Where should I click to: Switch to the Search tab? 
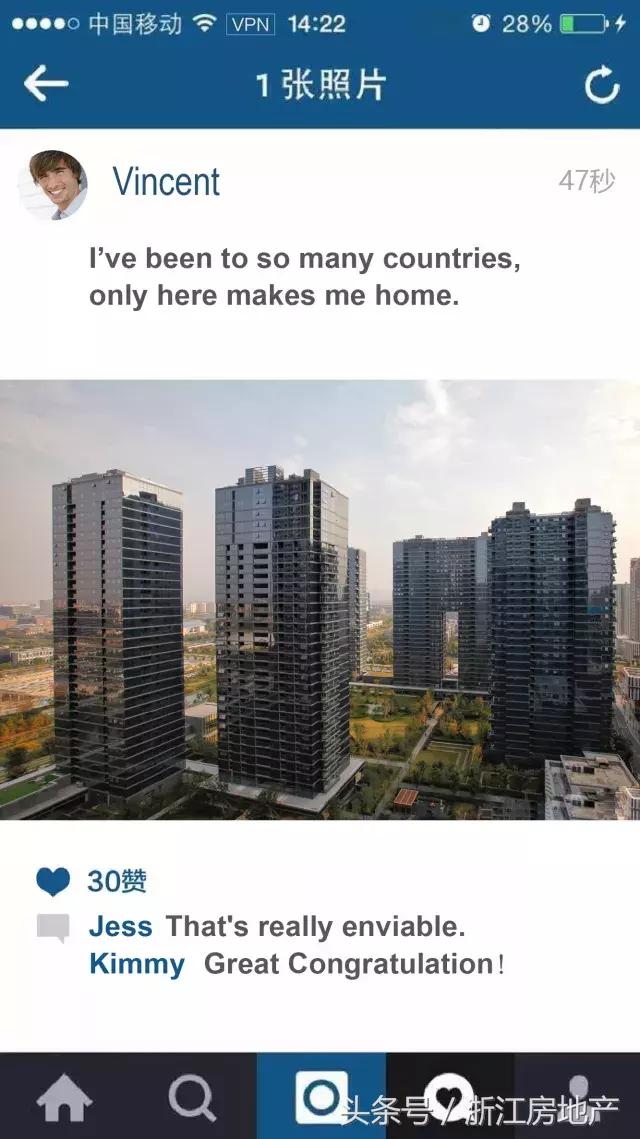[192, 1098]
